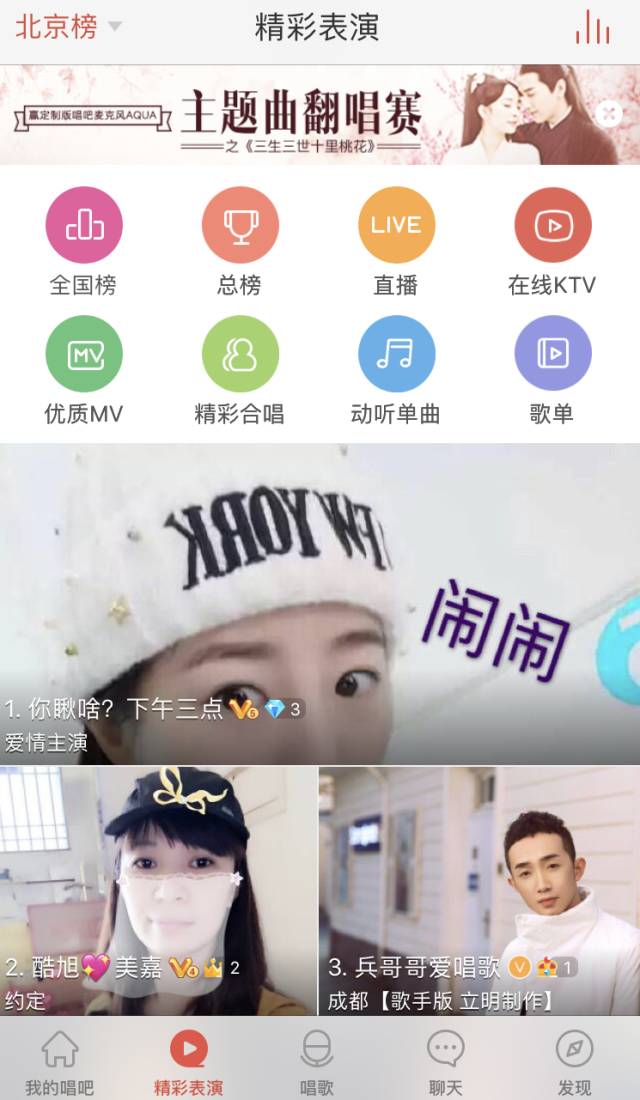Open 全国榜 ranking

click(84, 241)
